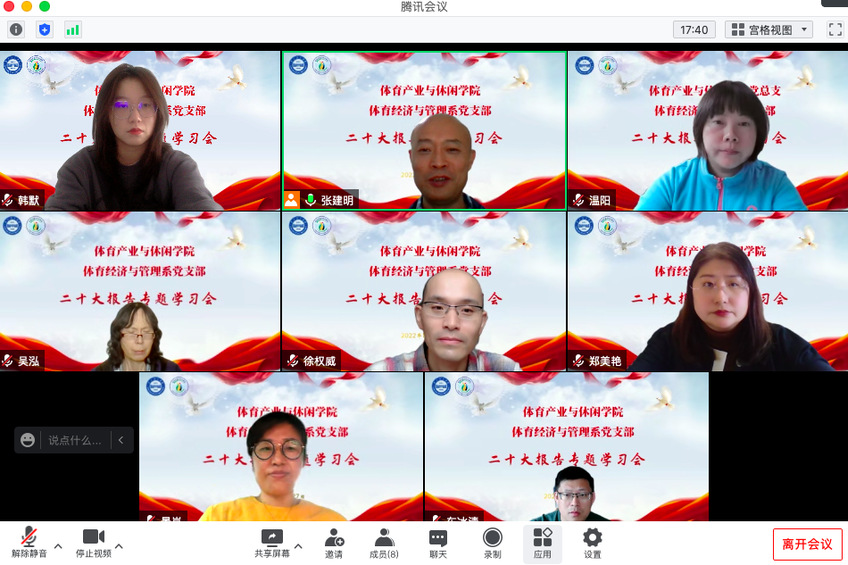
Task: Start recording with 录制
Action: [x=492, y=543]
